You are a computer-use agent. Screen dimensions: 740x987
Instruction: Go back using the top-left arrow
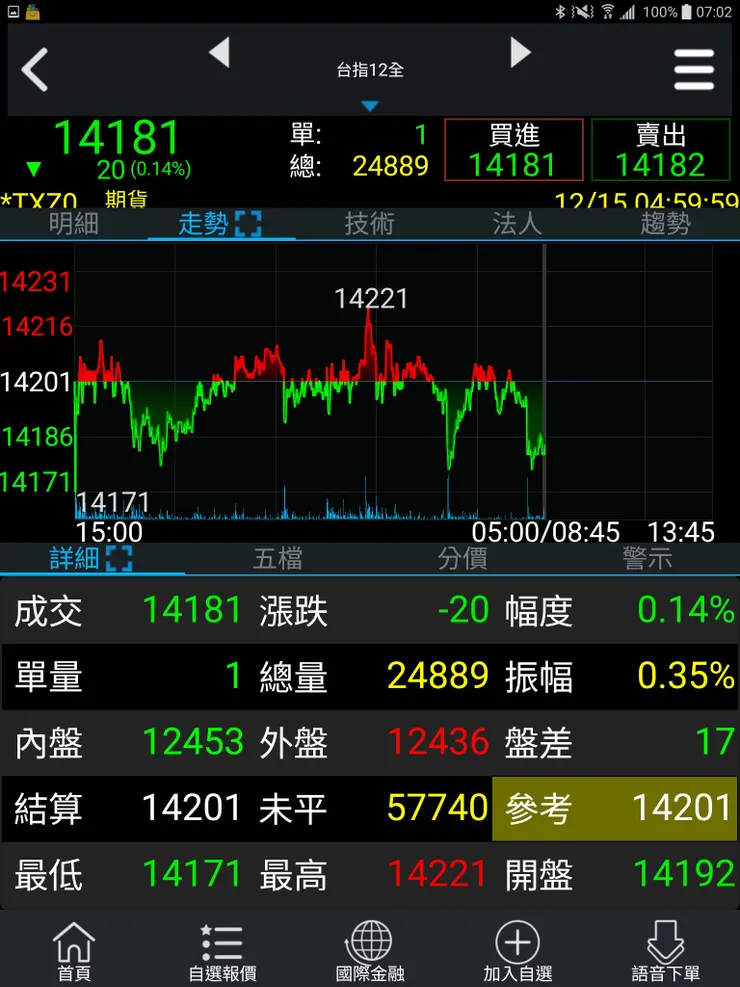pos(35,70)
